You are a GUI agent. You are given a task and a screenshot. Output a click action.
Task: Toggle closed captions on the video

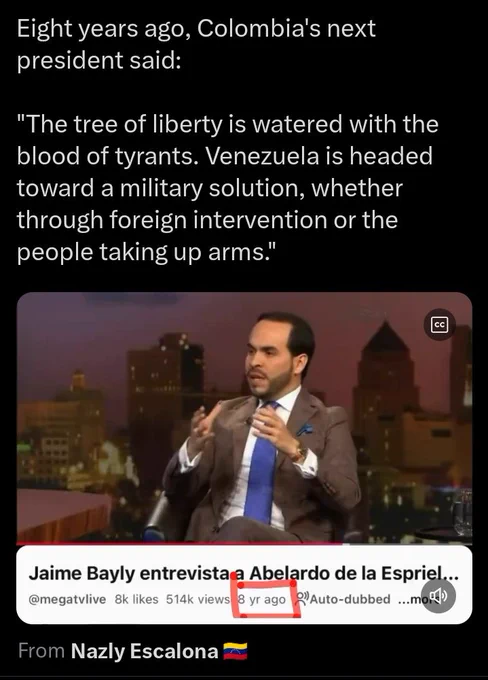pos(439,324)
